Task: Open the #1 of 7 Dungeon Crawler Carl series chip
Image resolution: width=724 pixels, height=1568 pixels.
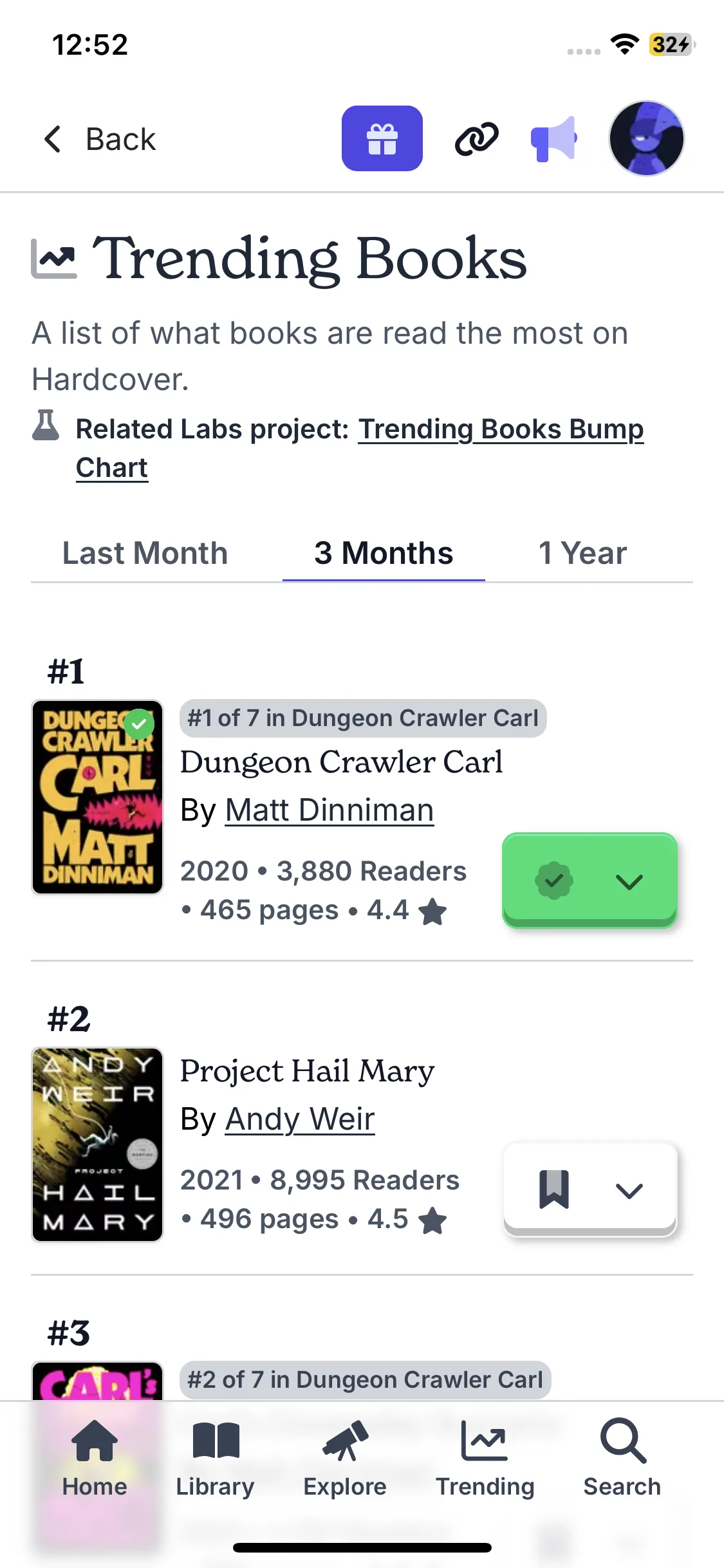Action: (x=363, y=718)
